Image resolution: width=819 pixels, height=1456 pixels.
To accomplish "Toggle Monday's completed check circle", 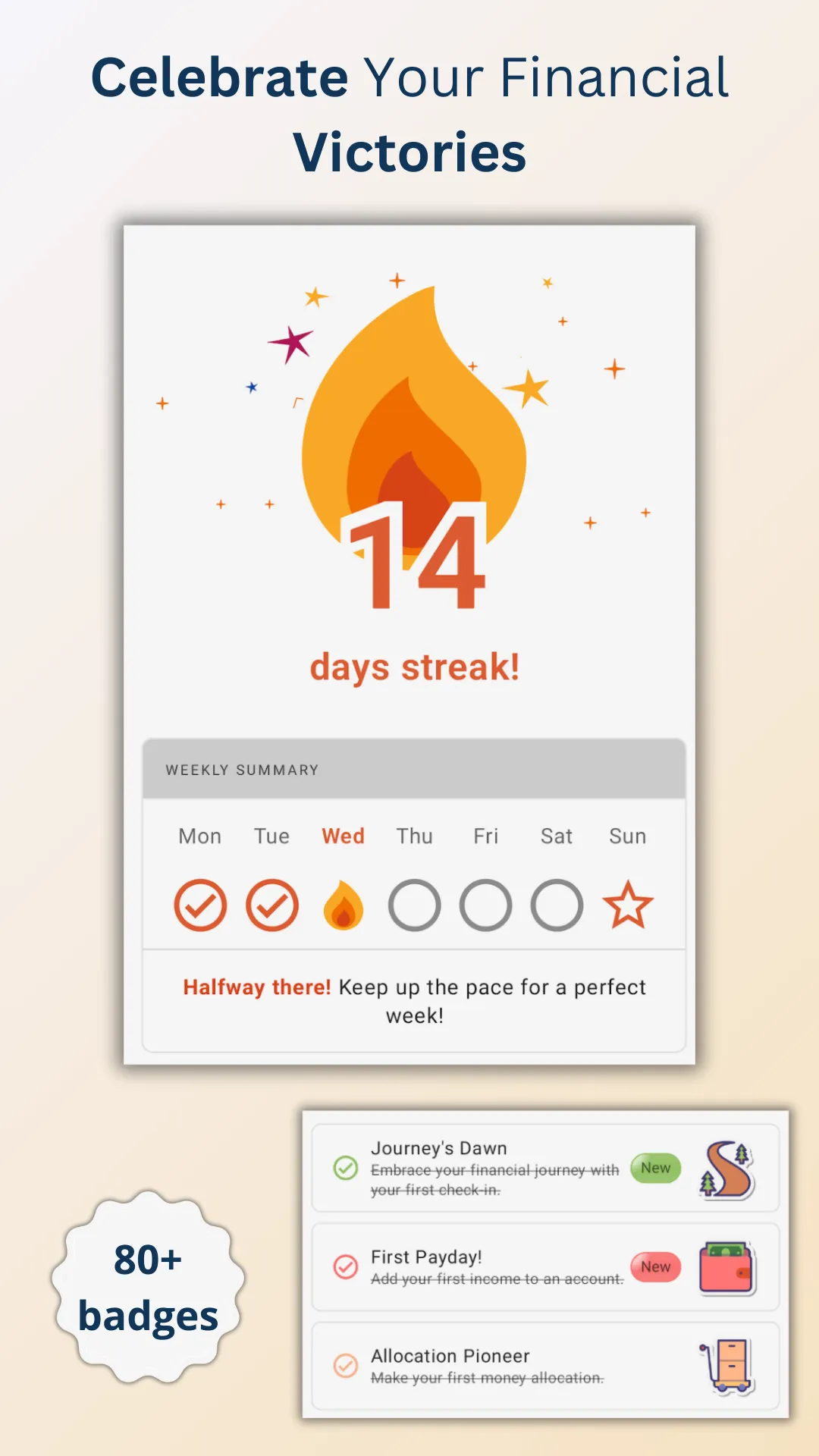I will point(200,904).
